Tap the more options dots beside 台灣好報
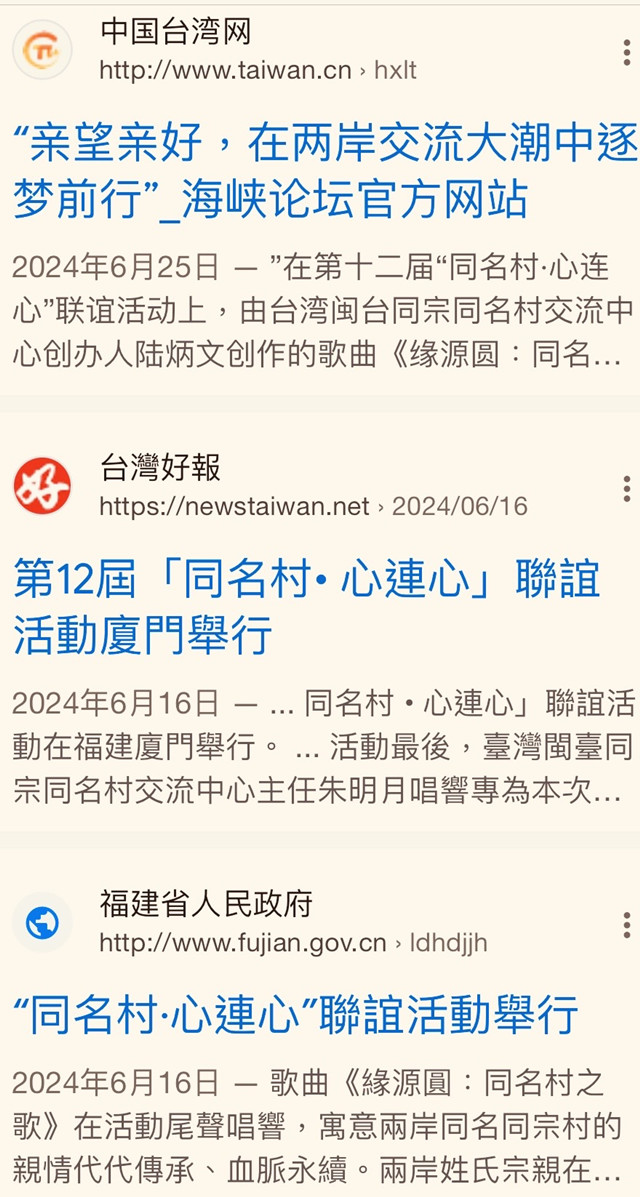Viewport: 640px width, 1197px height. 627,489
